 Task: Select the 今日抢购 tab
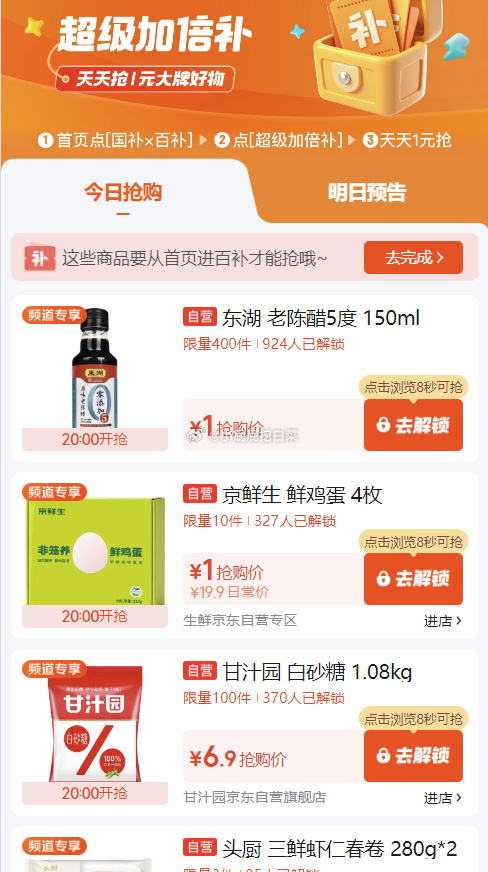[x=123, y=192]
